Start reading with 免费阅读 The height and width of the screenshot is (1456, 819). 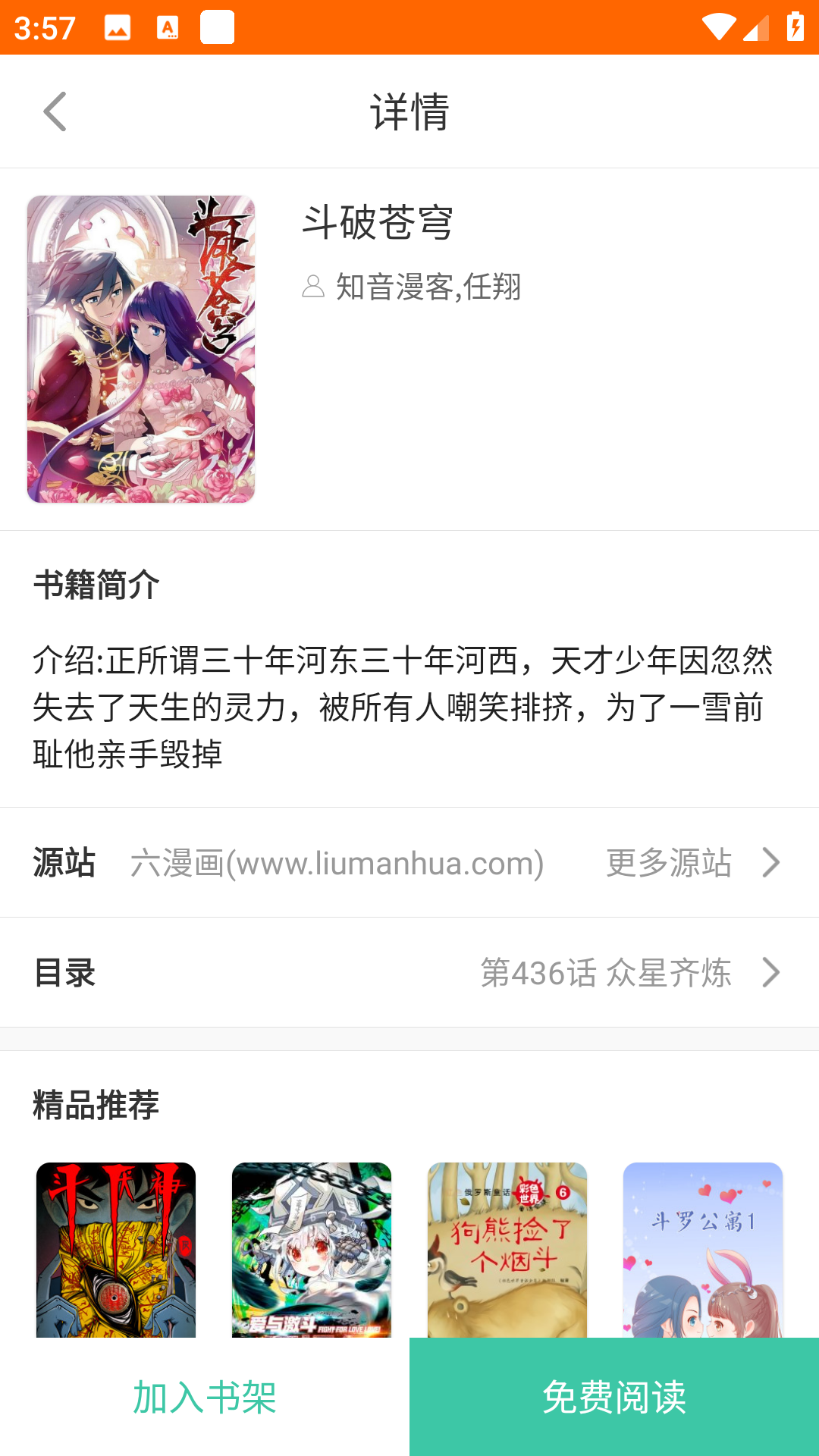coord(614,1397)
